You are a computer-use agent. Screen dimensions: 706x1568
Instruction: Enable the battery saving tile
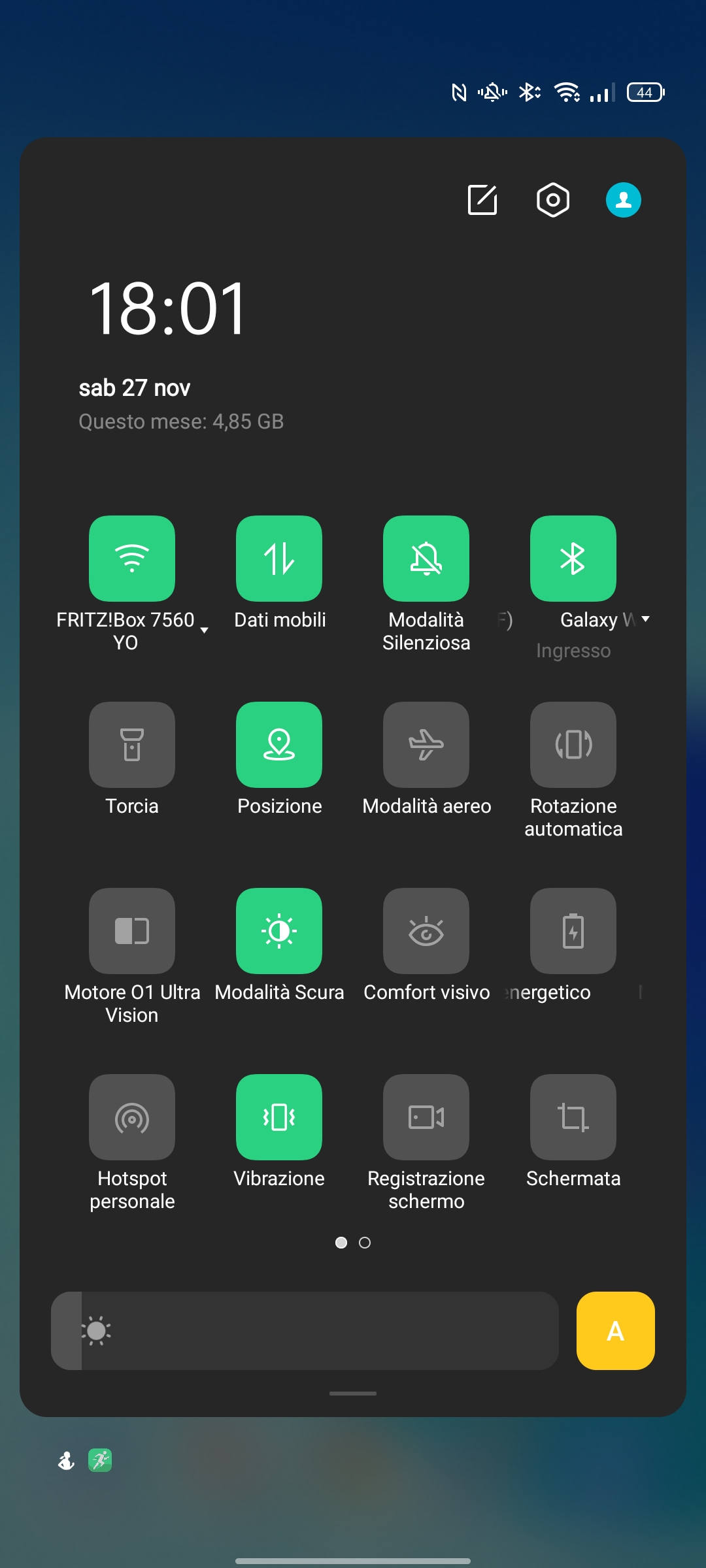point(573,931)
